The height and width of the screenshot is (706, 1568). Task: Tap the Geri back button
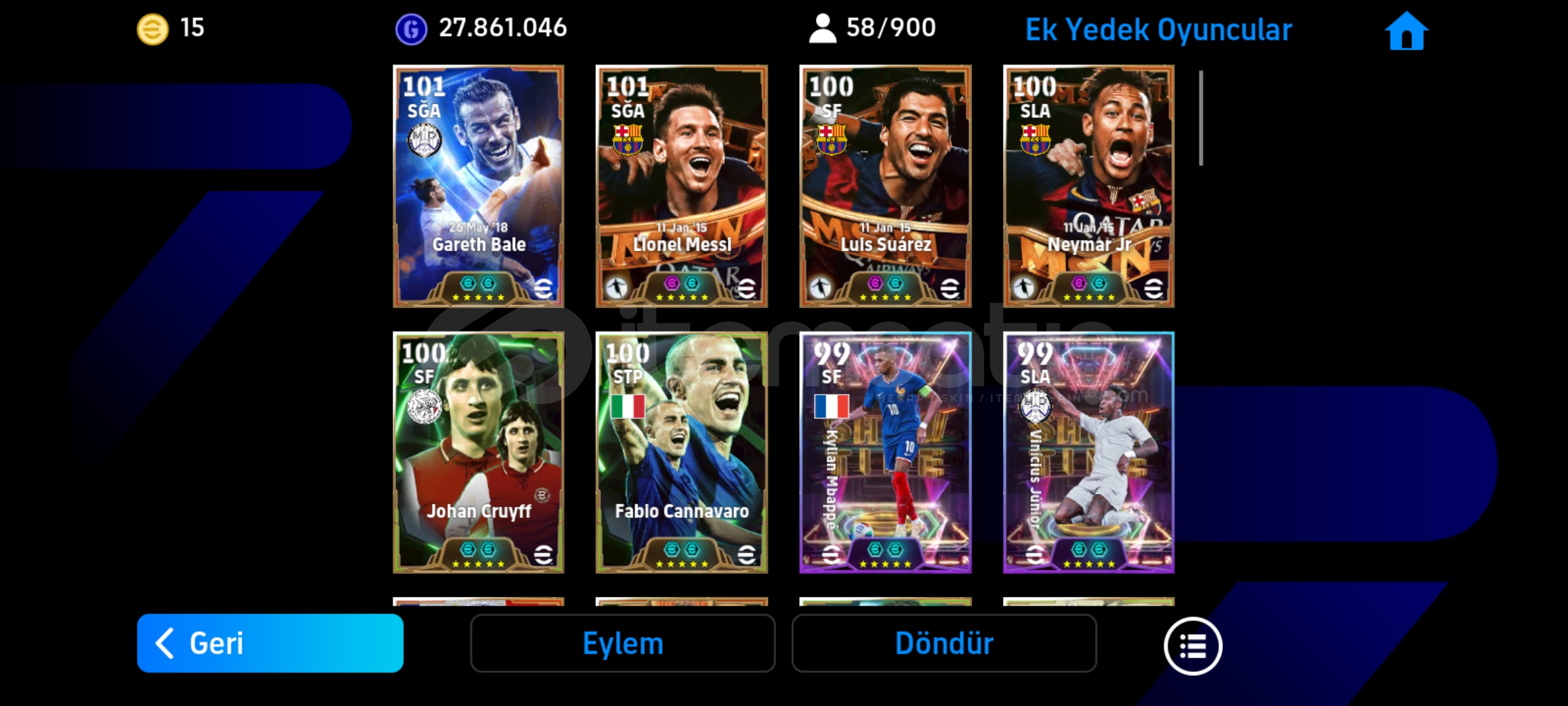[x=270, y=643]
